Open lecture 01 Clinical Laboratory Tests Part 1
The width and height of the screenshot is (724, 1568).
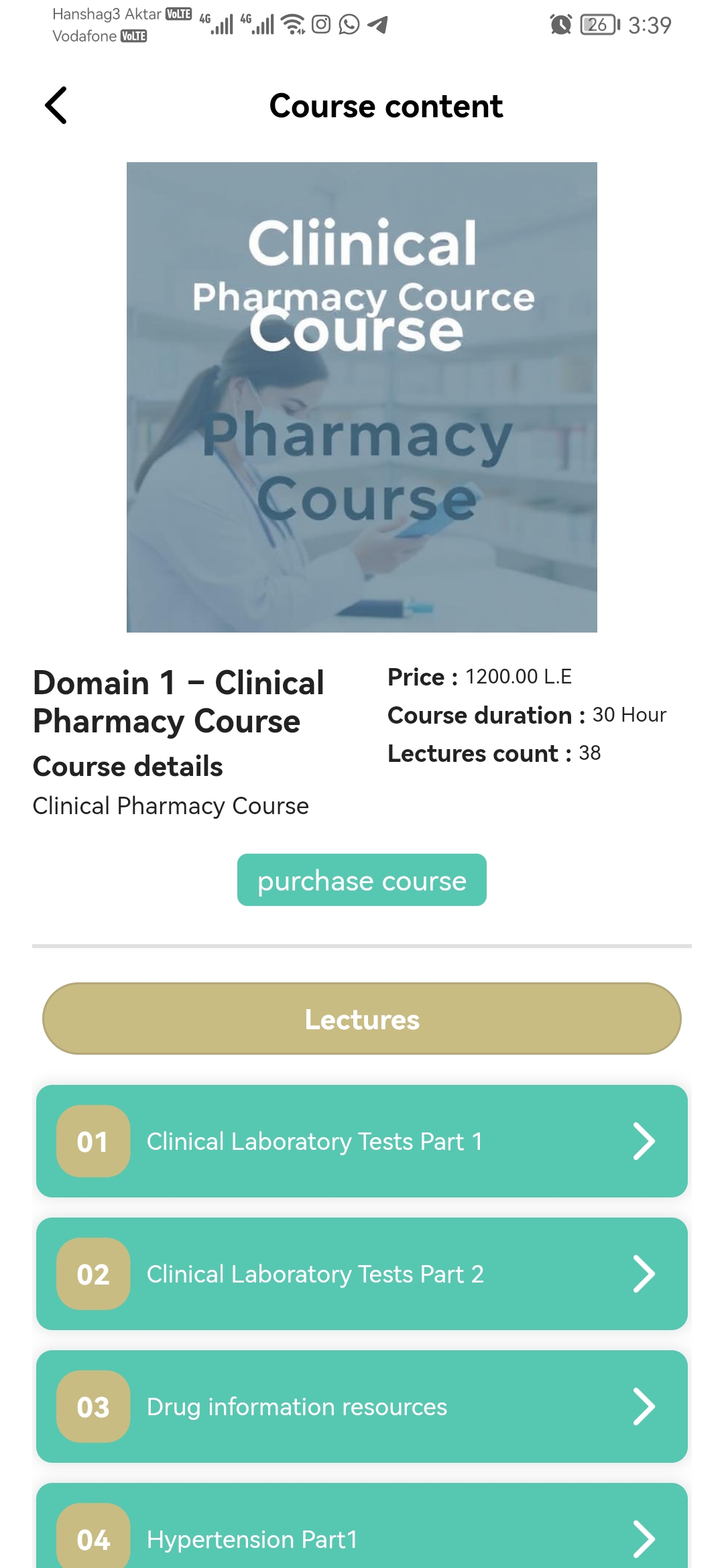click(x=361, y=1141)
